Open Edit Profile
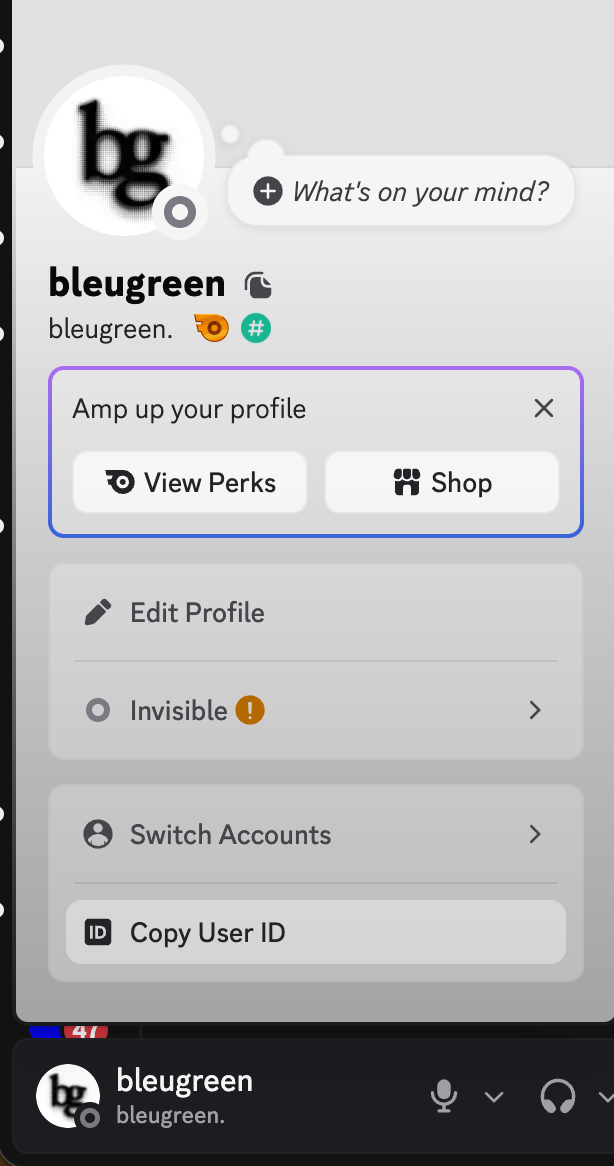Screen dimensions: 614x1166 point(316,613)
